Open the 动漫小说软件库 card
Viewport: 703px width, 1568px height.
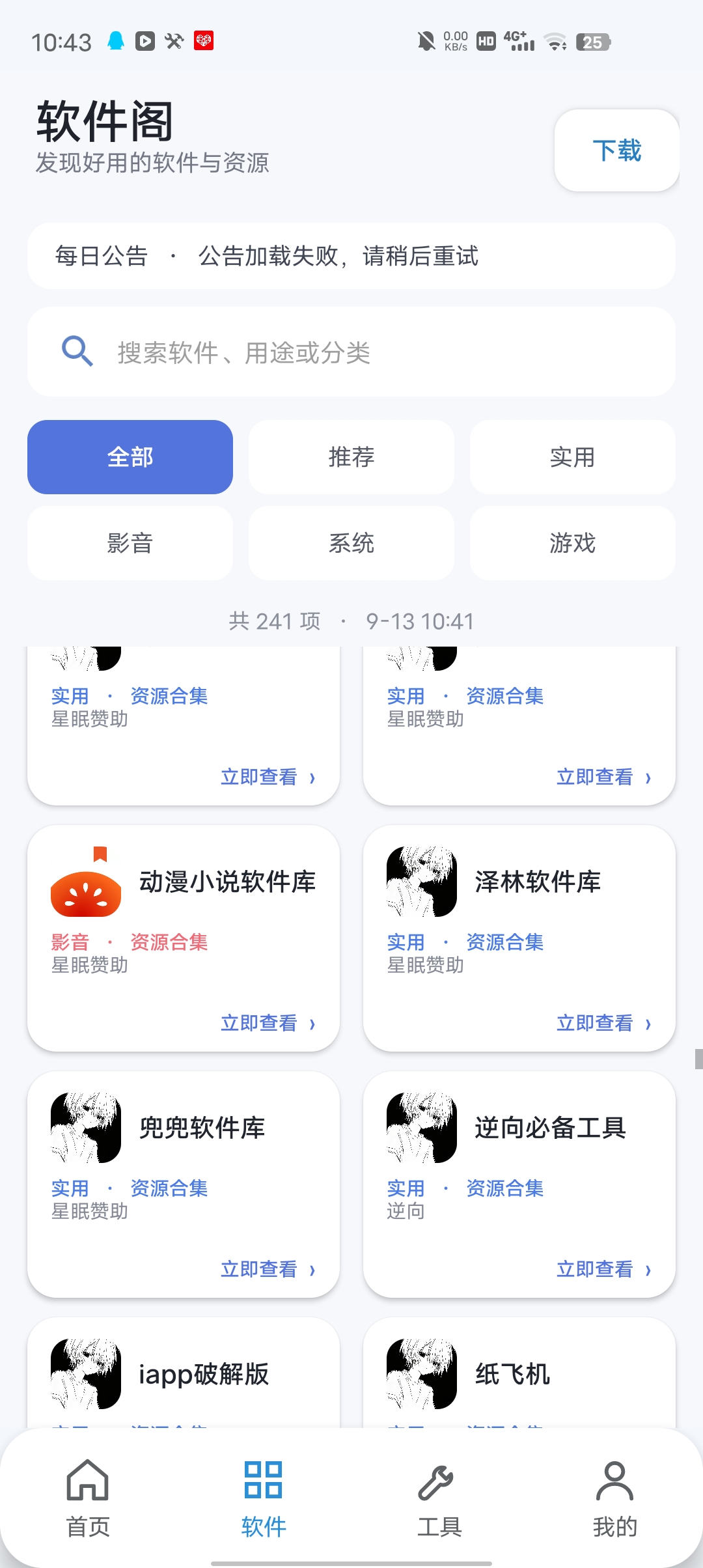184,938
